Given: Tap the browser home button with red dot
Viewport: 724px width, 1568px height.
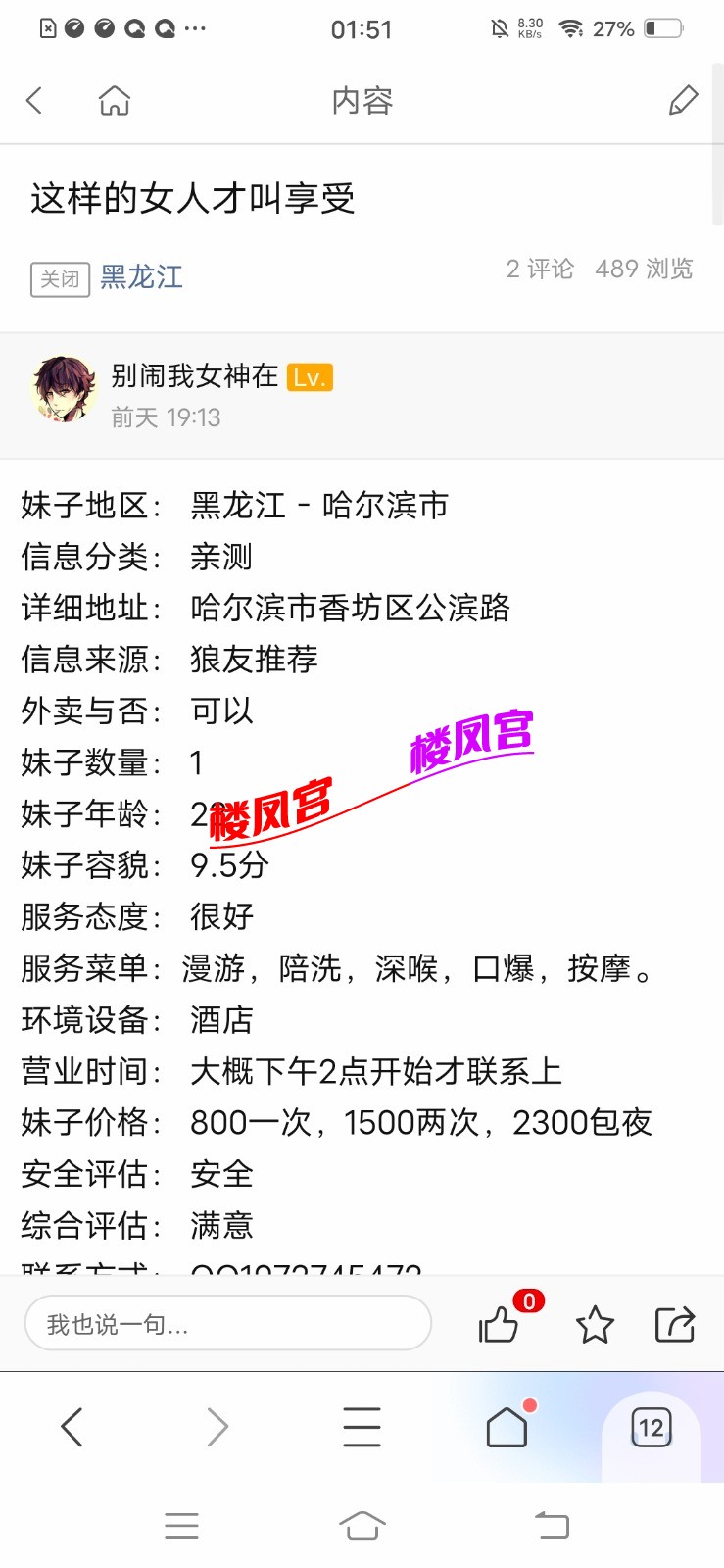Looking at the screenshot, I should point(507,1429).
